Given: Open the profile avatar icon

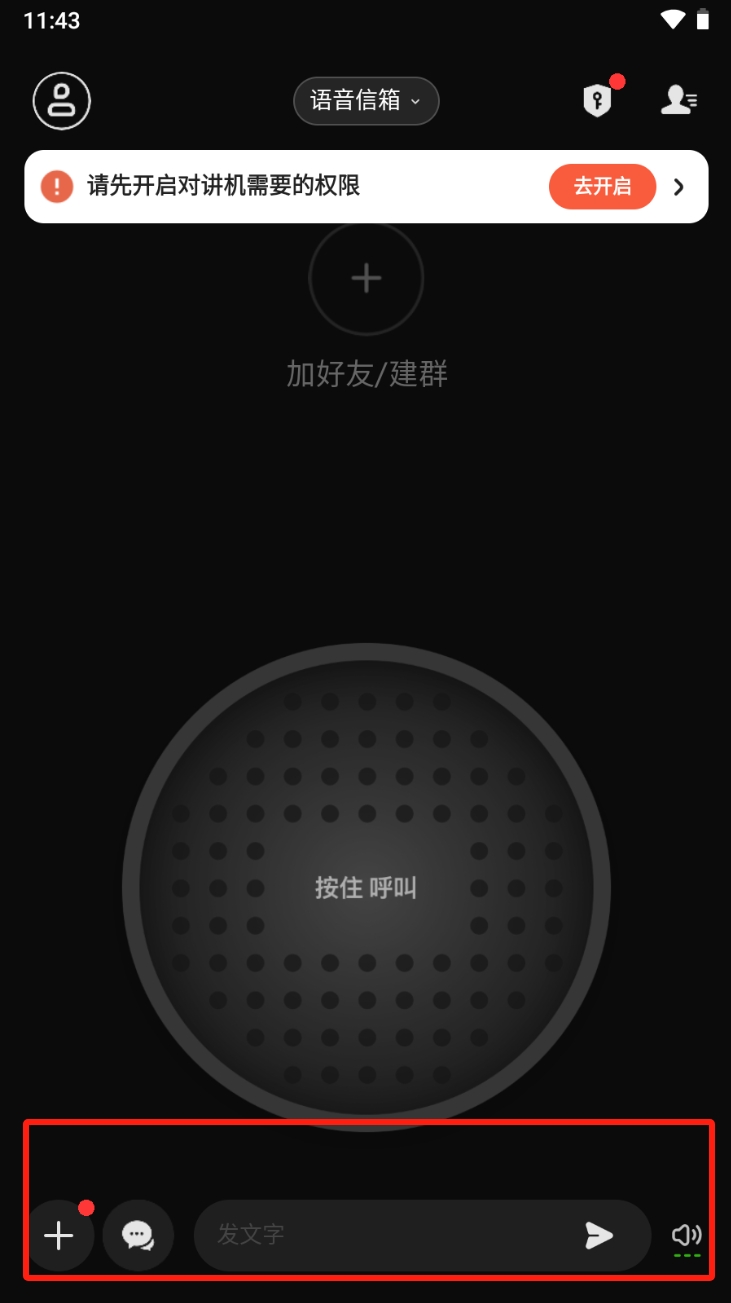Looking at the screenshot, I should (x=62, y=100).
